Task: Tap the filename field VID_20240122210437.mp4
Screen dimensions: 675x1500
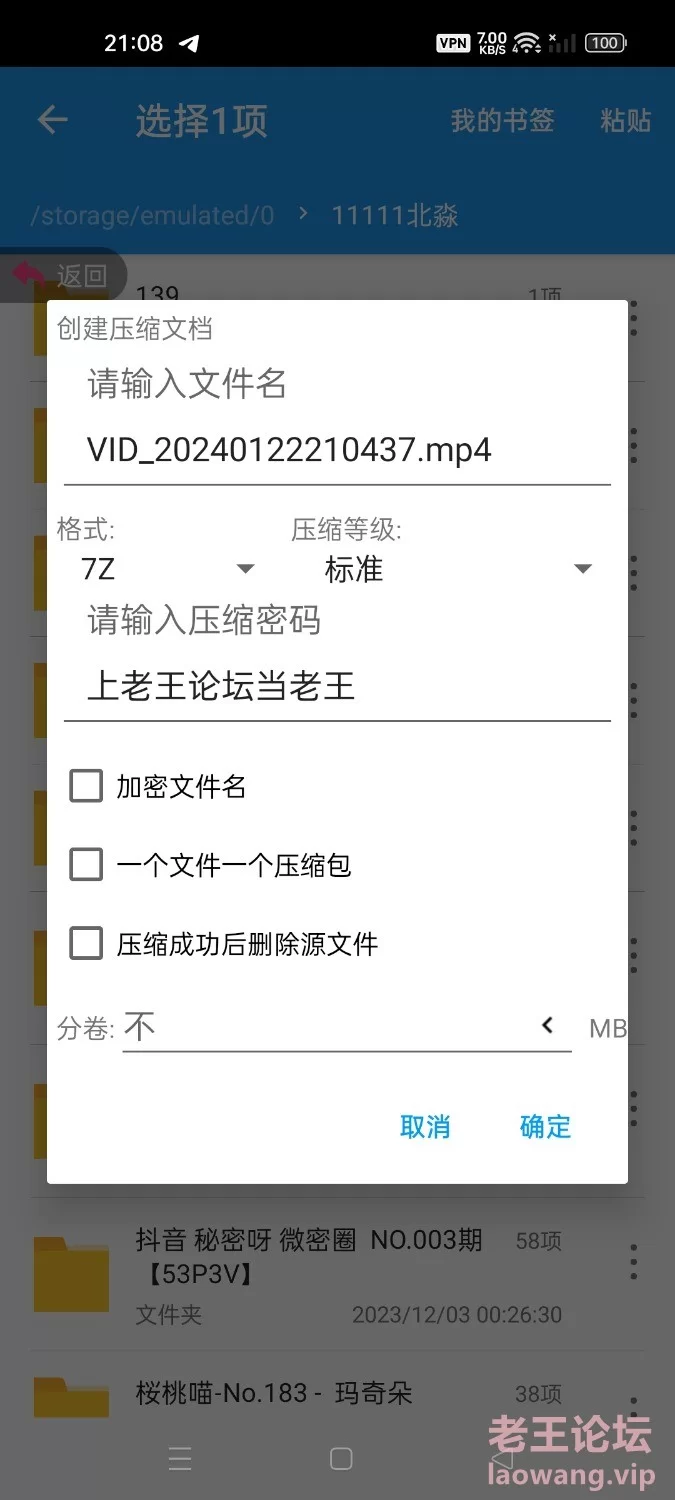Action: 336,450
